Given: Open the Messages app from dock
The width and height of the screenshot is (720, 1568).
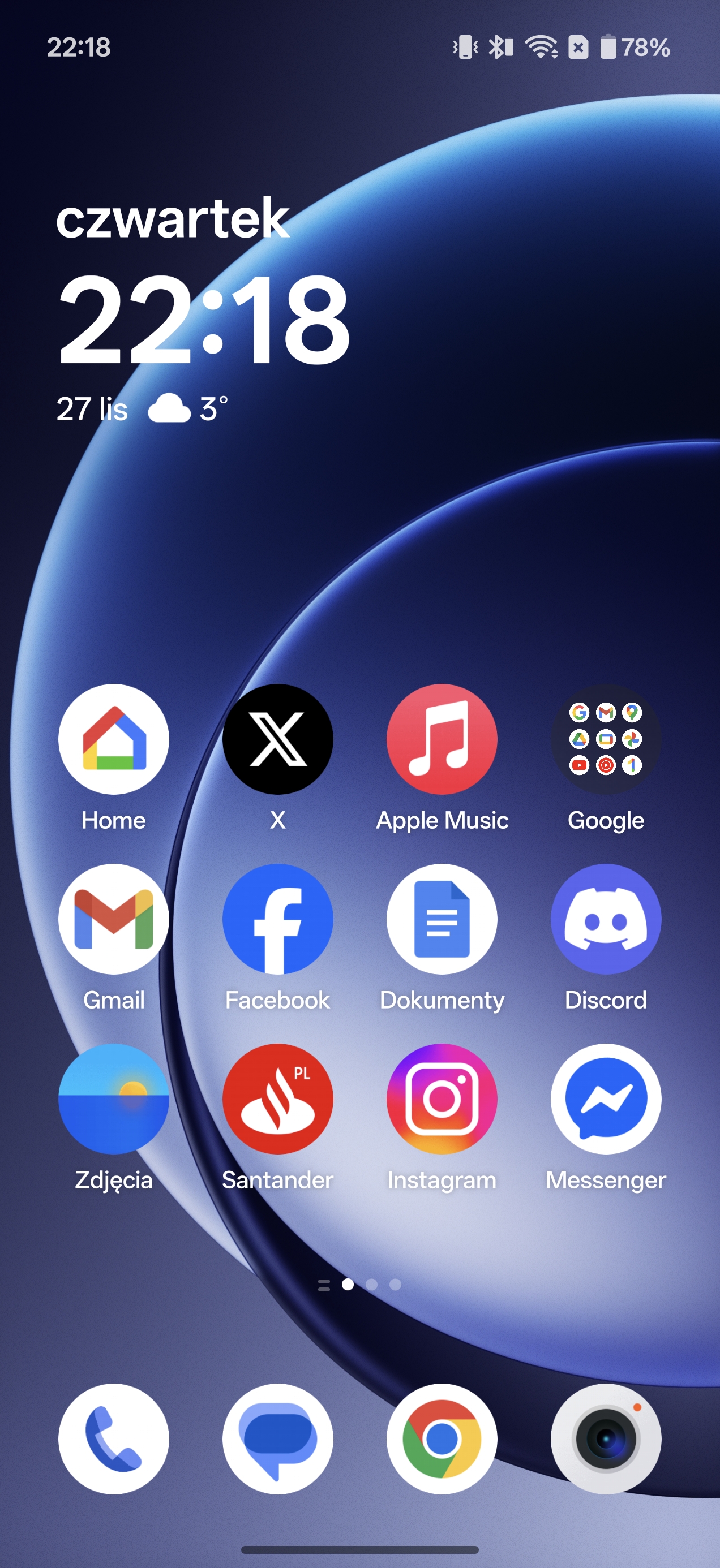Looking at the screenshot, I should point(278,1438).
